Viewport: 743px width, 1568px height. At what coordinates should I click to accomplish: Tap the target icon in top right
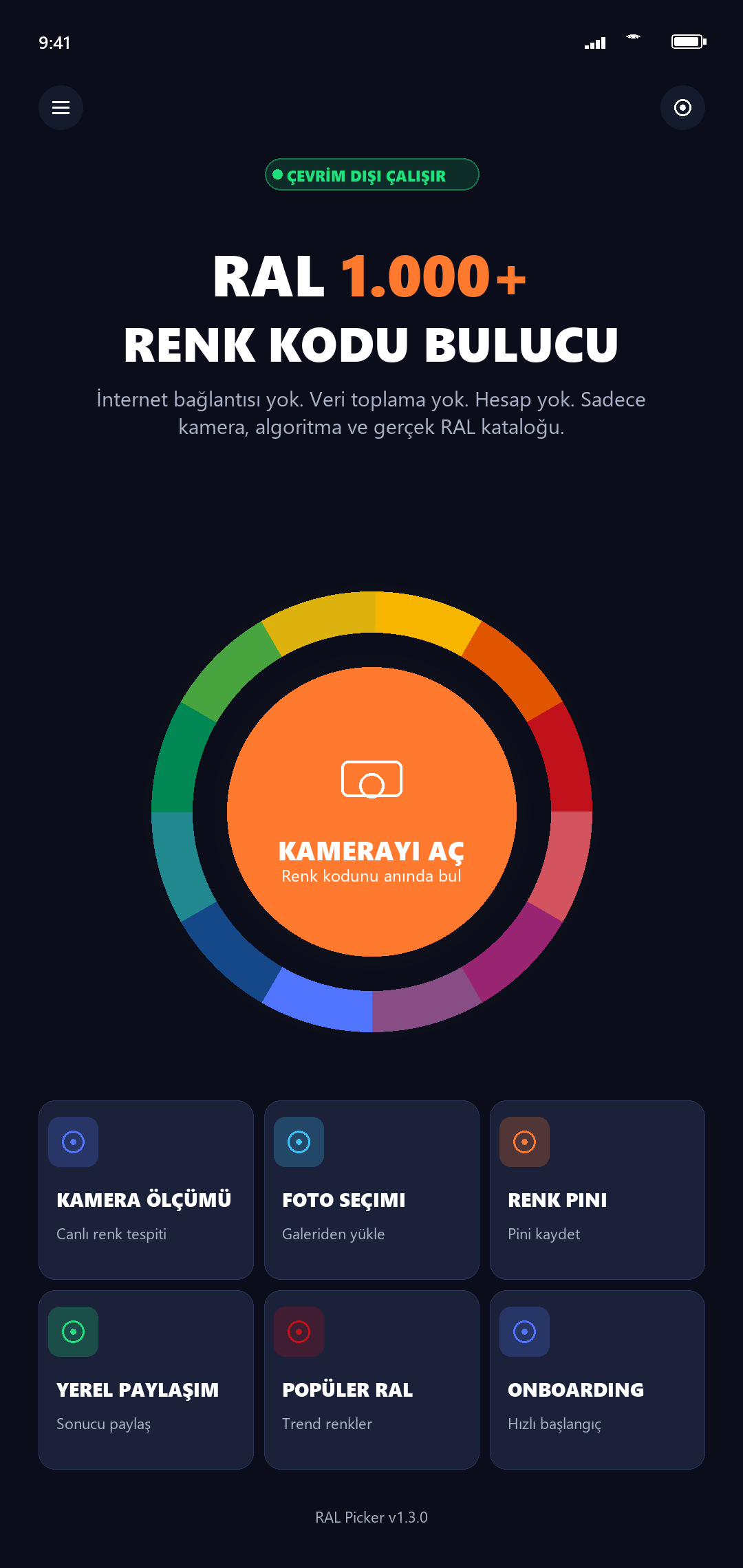click(x=682, y=107)
